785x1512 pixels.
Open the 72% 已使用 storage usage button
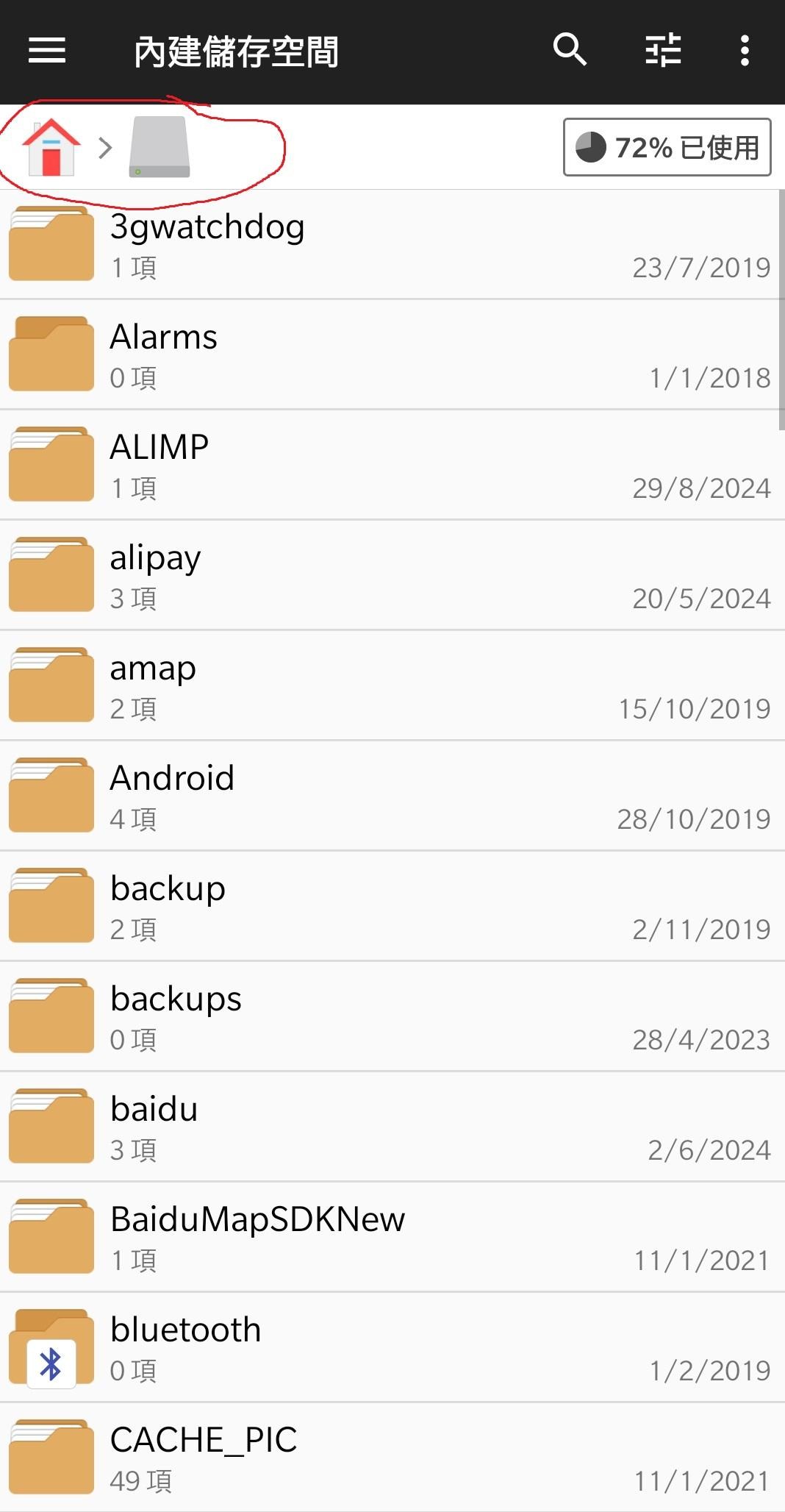(667, 147)
